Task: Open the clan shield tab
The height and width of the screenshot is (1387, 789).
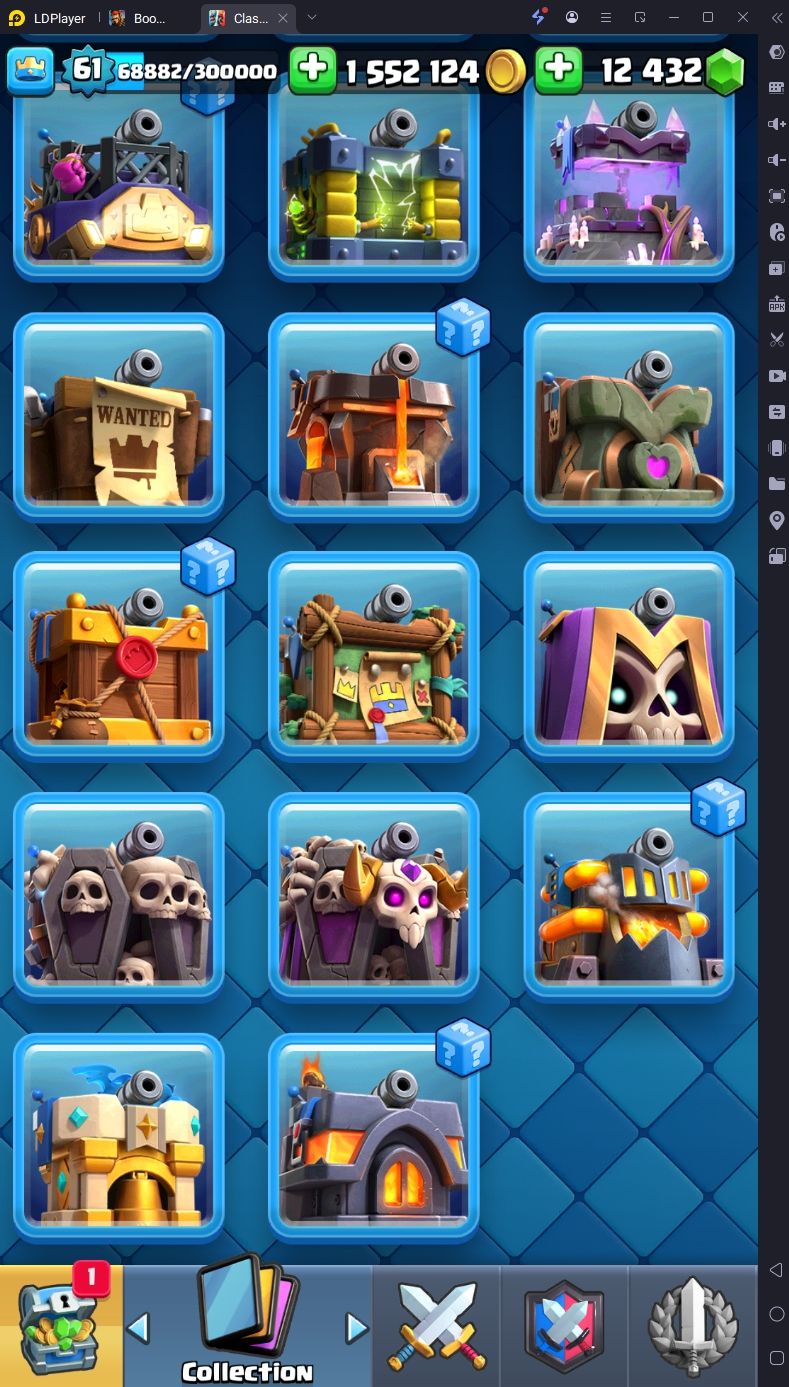Action: (564, 1325)
